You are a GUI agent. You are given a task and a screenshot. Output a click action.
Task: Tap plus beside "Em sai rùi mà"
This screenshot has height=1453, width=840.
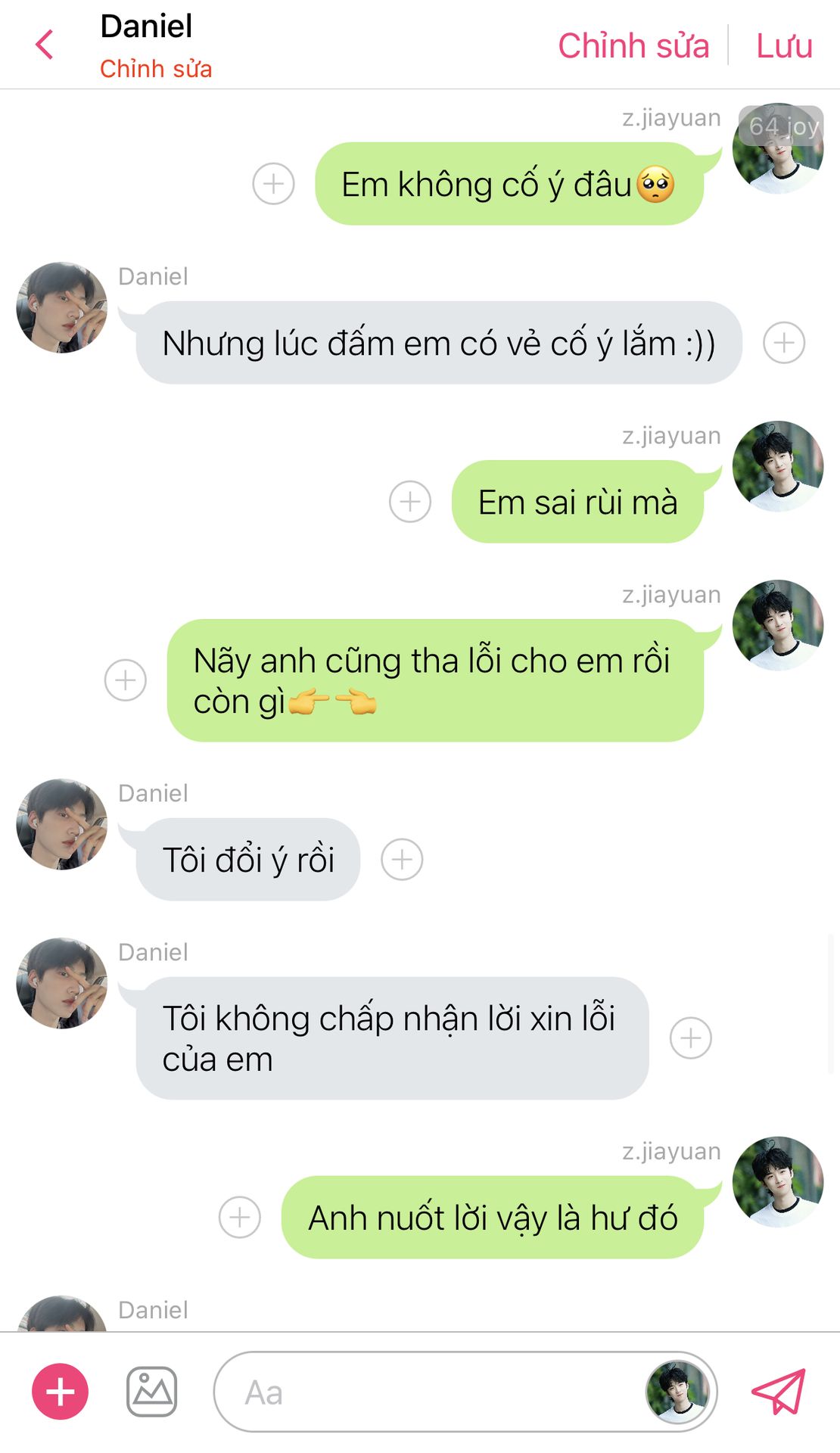click(x=410, y=502)
